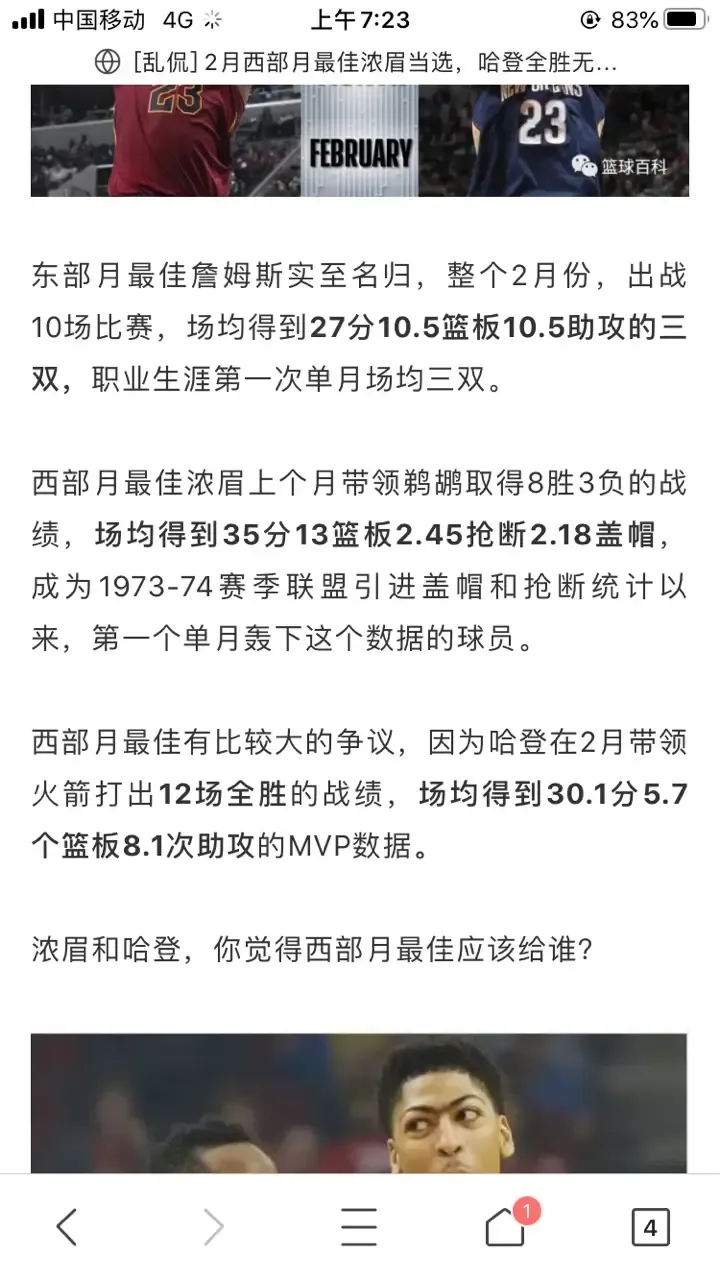The image size is (720, 1281).
Task: Go back to the previous page
Action: click(66, 1226)
